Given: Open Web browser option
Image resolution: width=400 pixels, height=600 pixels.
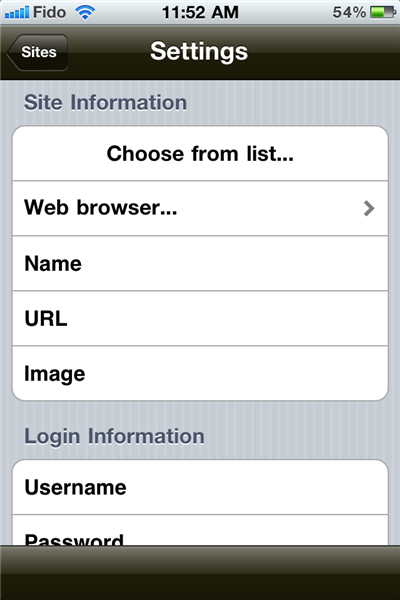Looking at the screenshot, I should tap(200, 208).
